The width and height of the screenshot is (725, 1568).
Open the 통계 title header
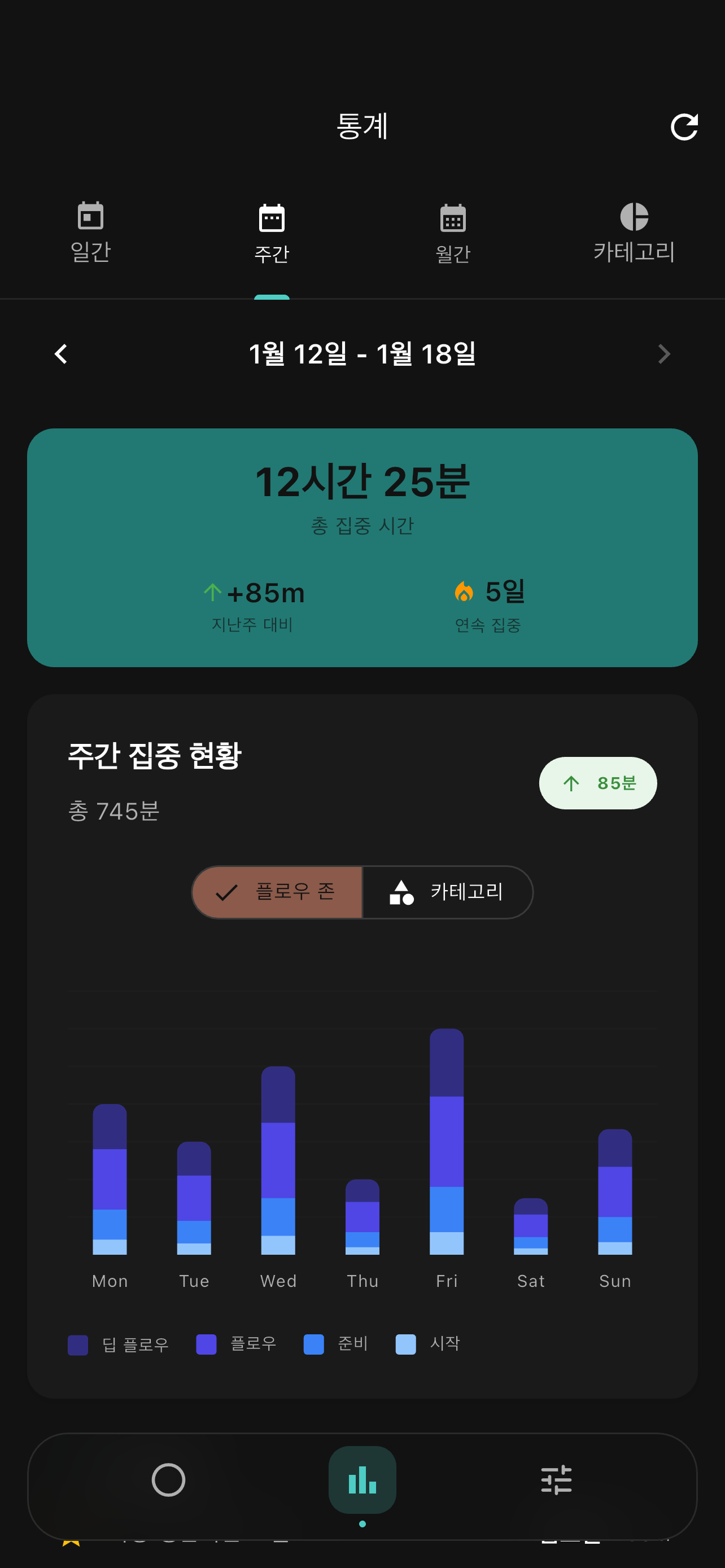362,126
